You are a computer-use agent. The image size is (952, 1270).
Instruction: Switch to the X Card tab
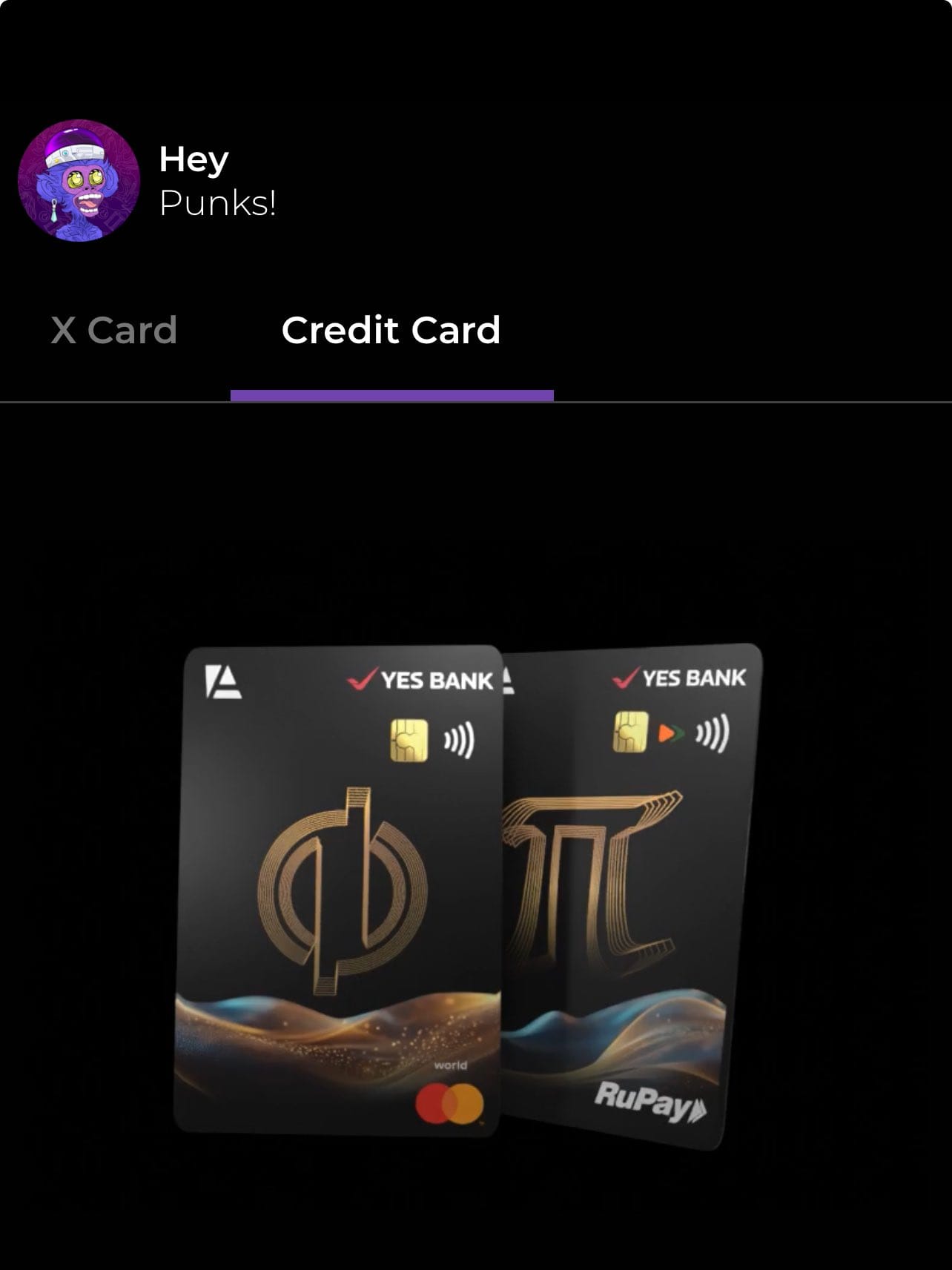tap(114, 331)
